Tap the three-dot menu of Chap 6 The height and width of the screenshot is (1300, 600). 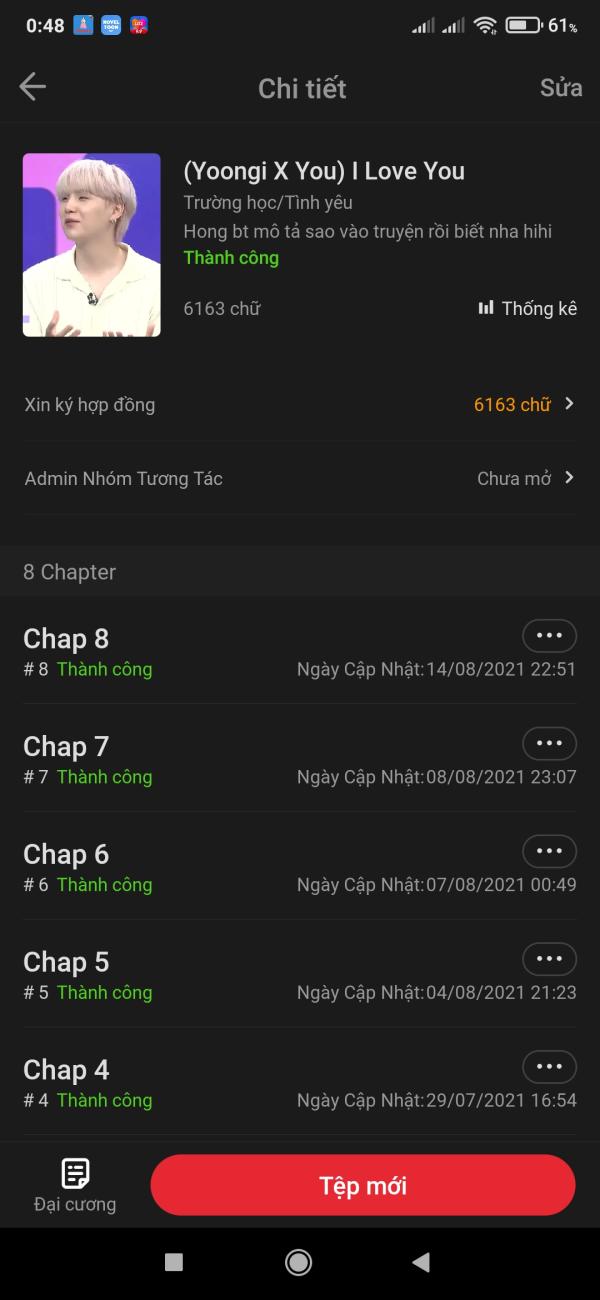549,851
